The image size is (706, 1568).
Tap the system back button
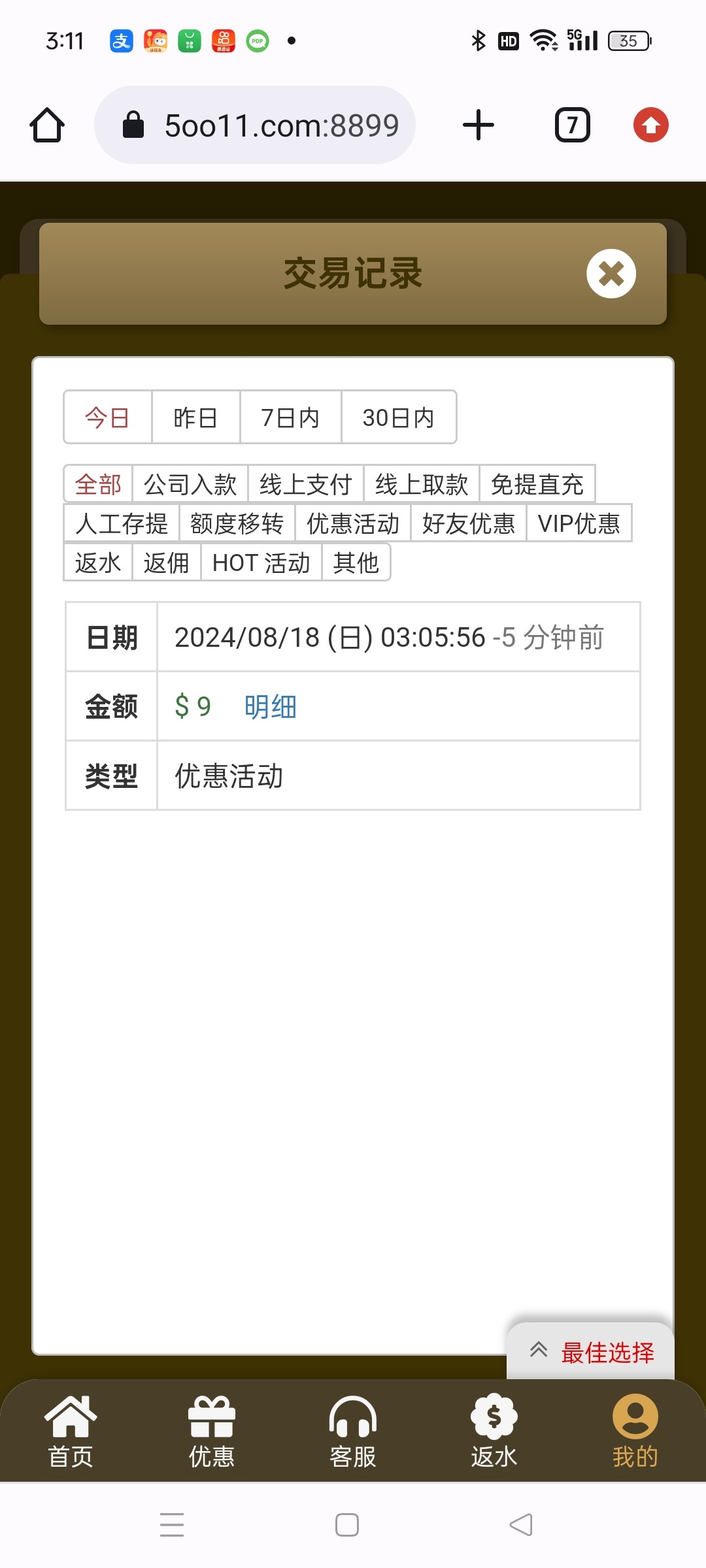pos(521,1525)
